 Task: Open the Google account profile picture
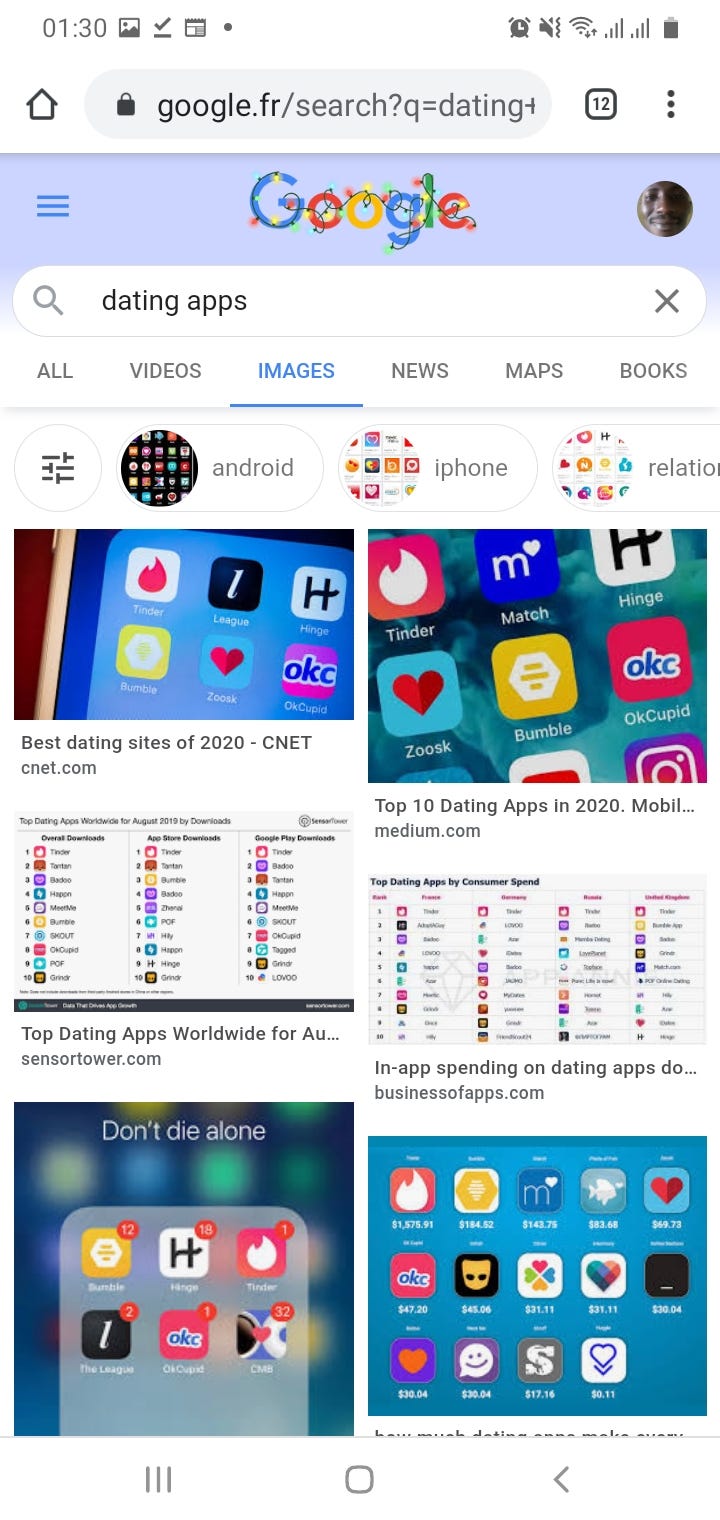coord(664,208)
